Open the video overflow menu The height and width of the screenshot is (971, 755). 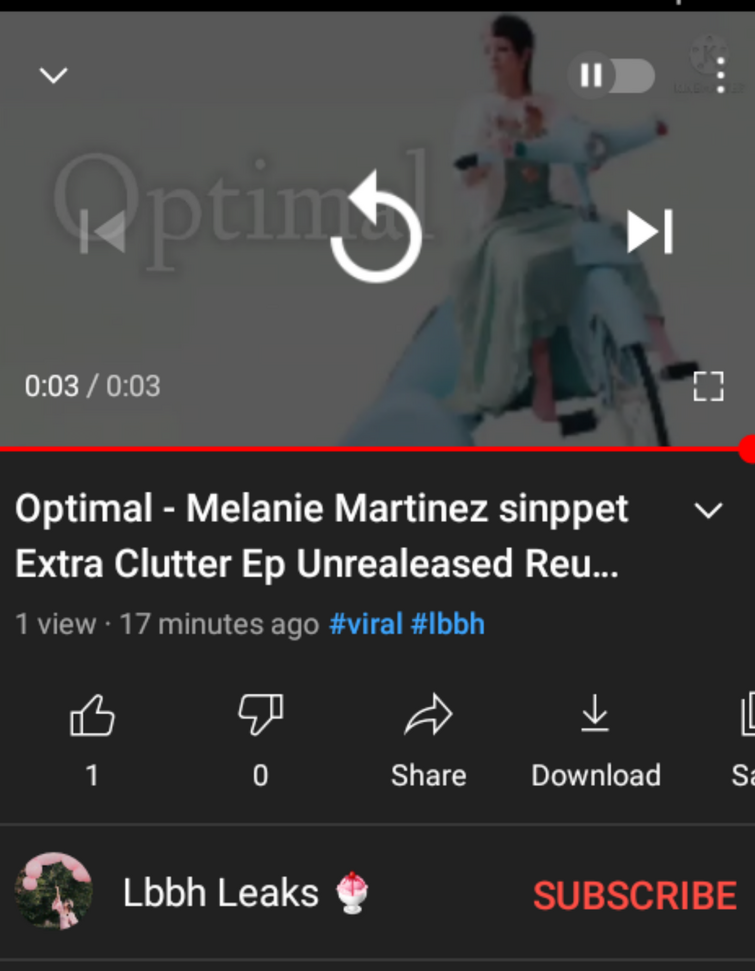tap(721, 76)
